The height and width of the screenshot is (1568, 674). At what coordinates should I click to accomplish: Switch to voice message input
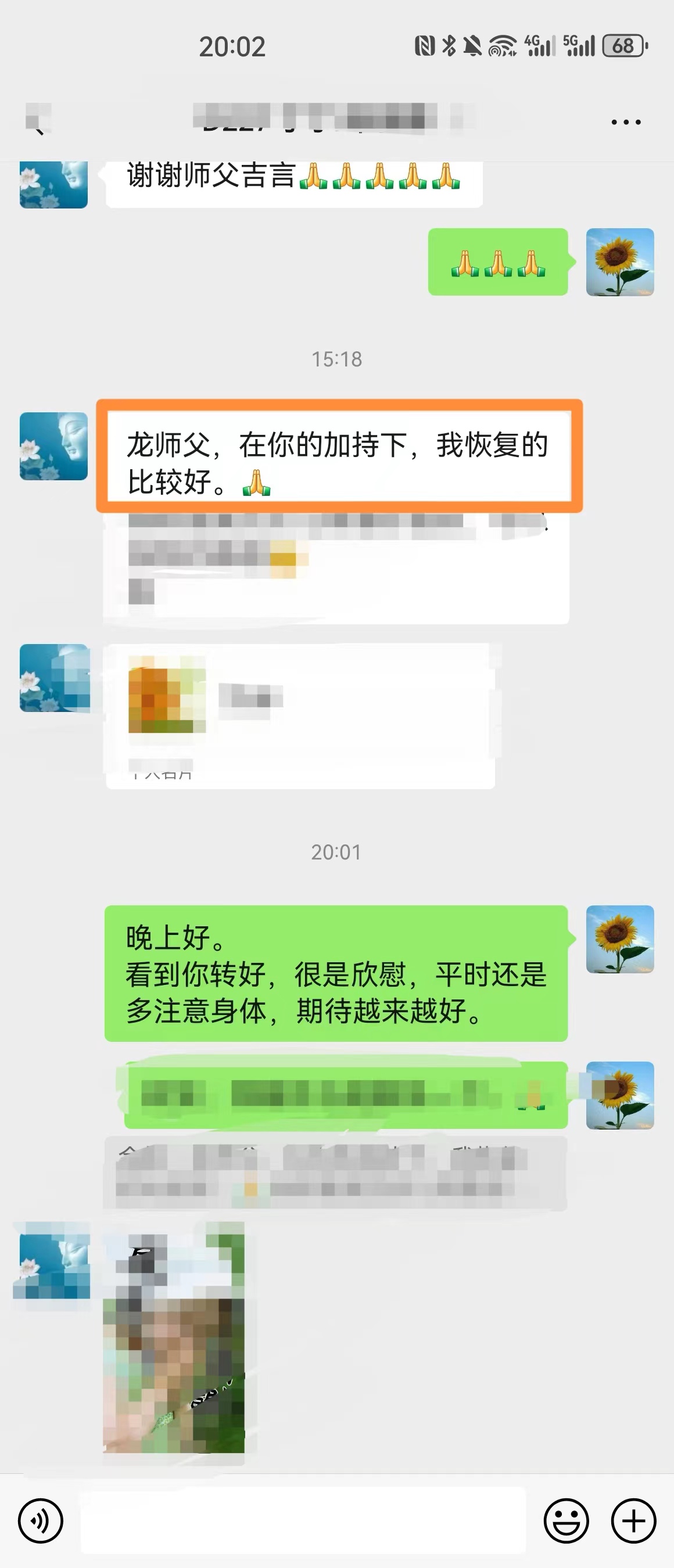[41, 1520]
